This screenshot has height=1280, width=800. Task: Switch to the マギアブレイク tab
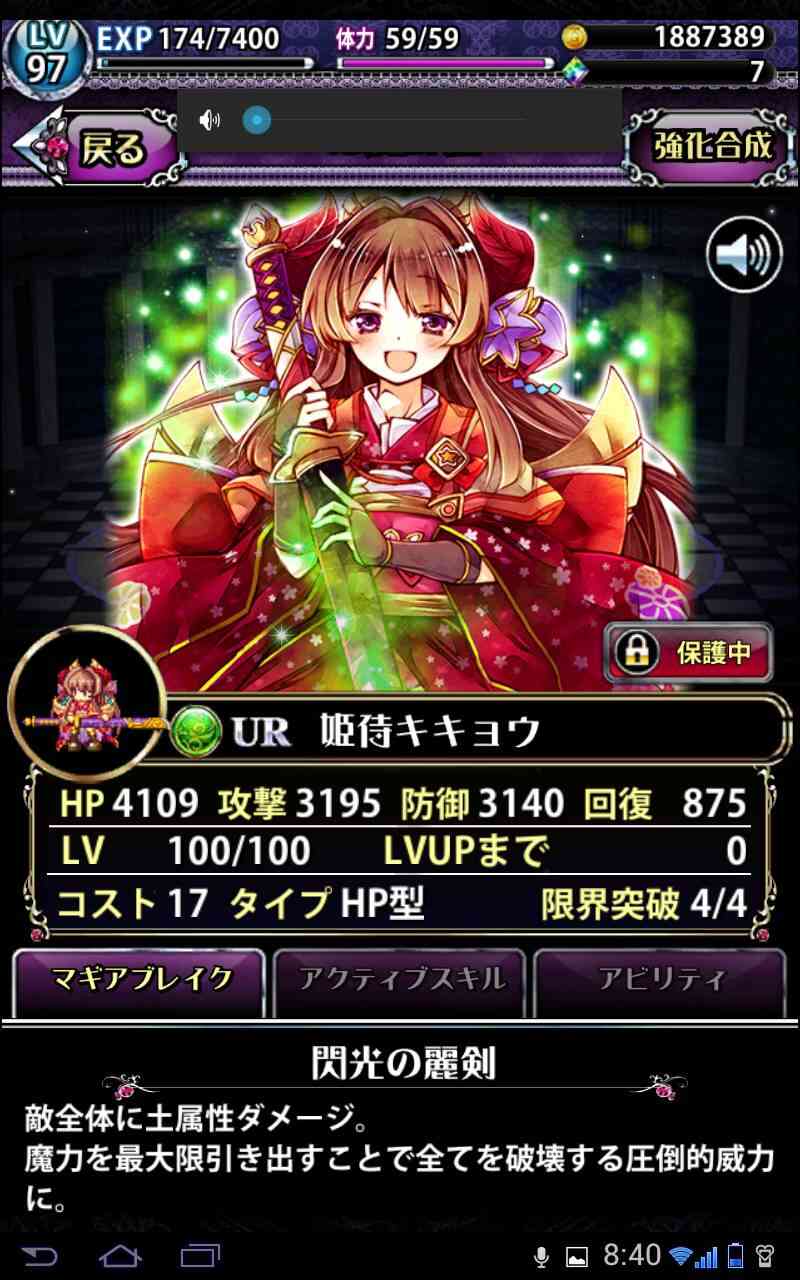140,980
